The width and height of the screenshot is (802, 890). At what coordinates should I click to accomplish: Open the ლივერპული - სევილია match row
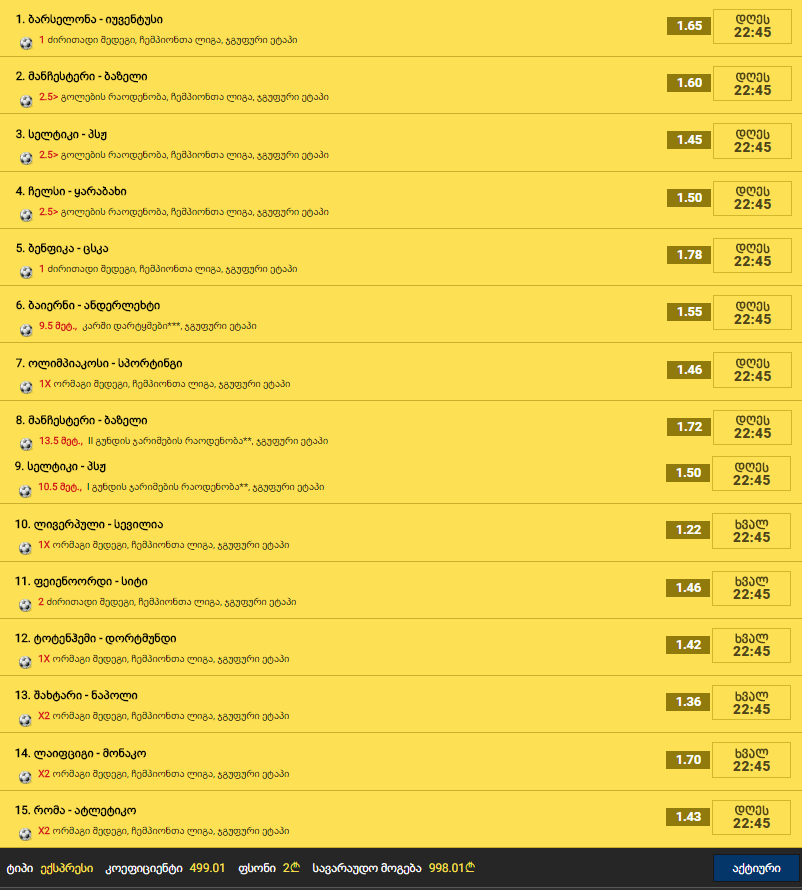pos(89,524)
